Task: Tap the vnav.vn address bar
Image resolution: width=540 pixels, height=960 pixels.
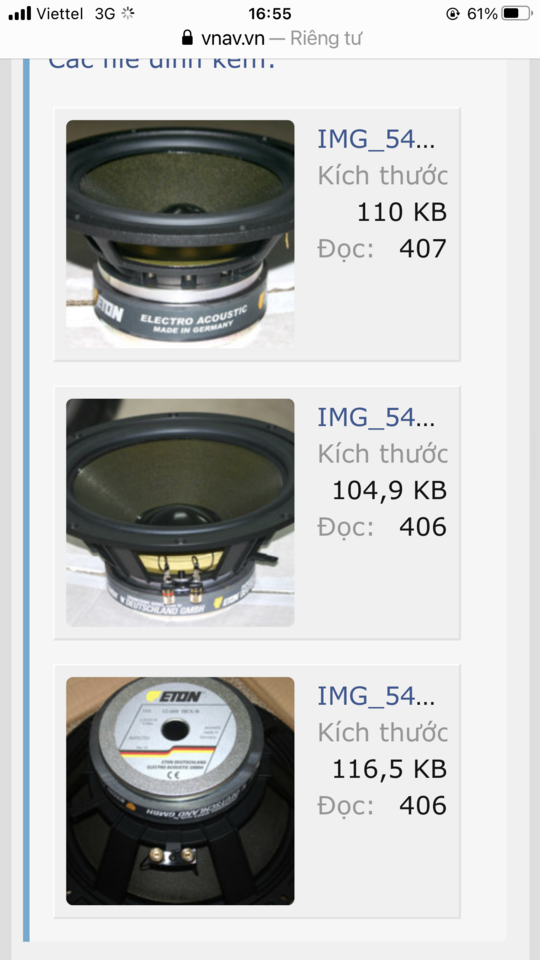Action: tap(270, 39)
